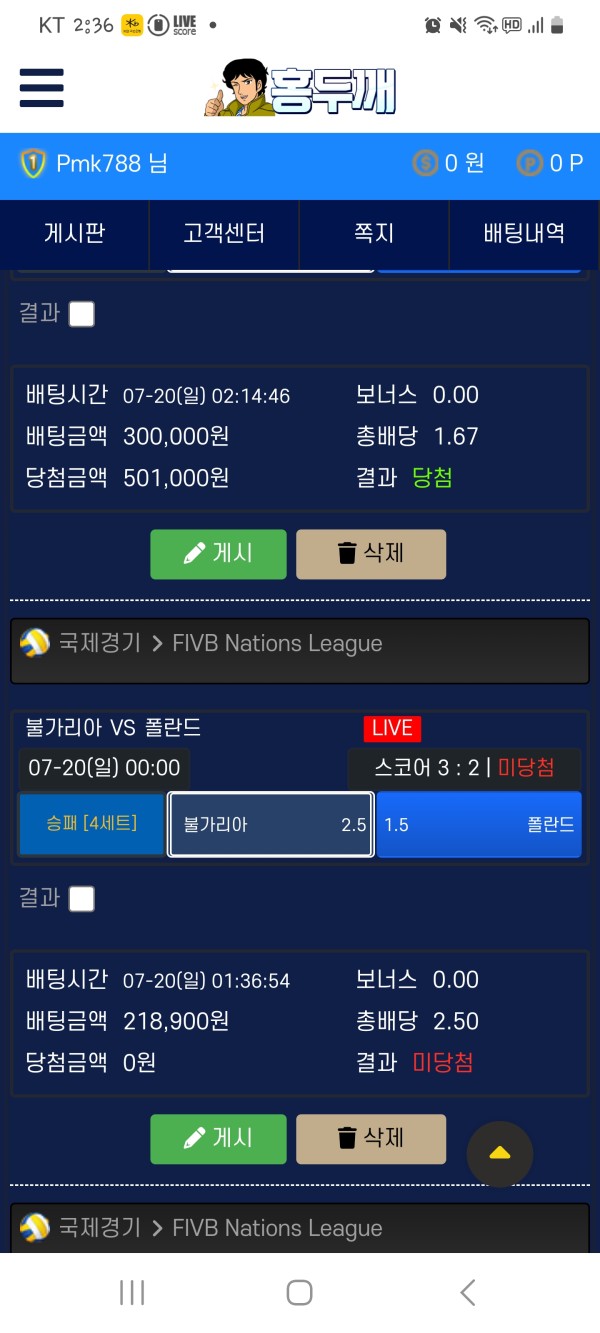
Task: Go to the 배팅내역 tab
Action: tap(524, 234)
